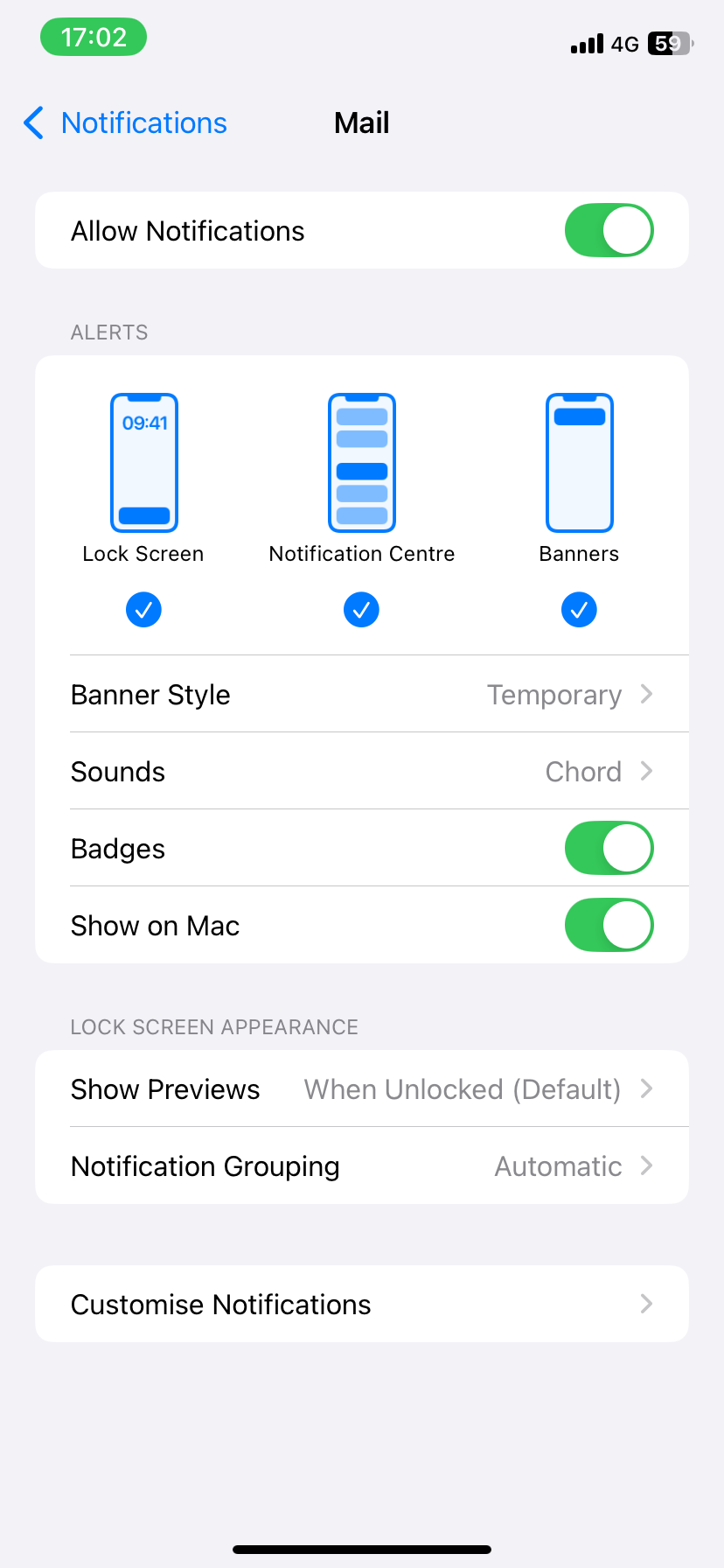Uncheck the Notification Centre checkbox
724x1568 pixels.
361,609
